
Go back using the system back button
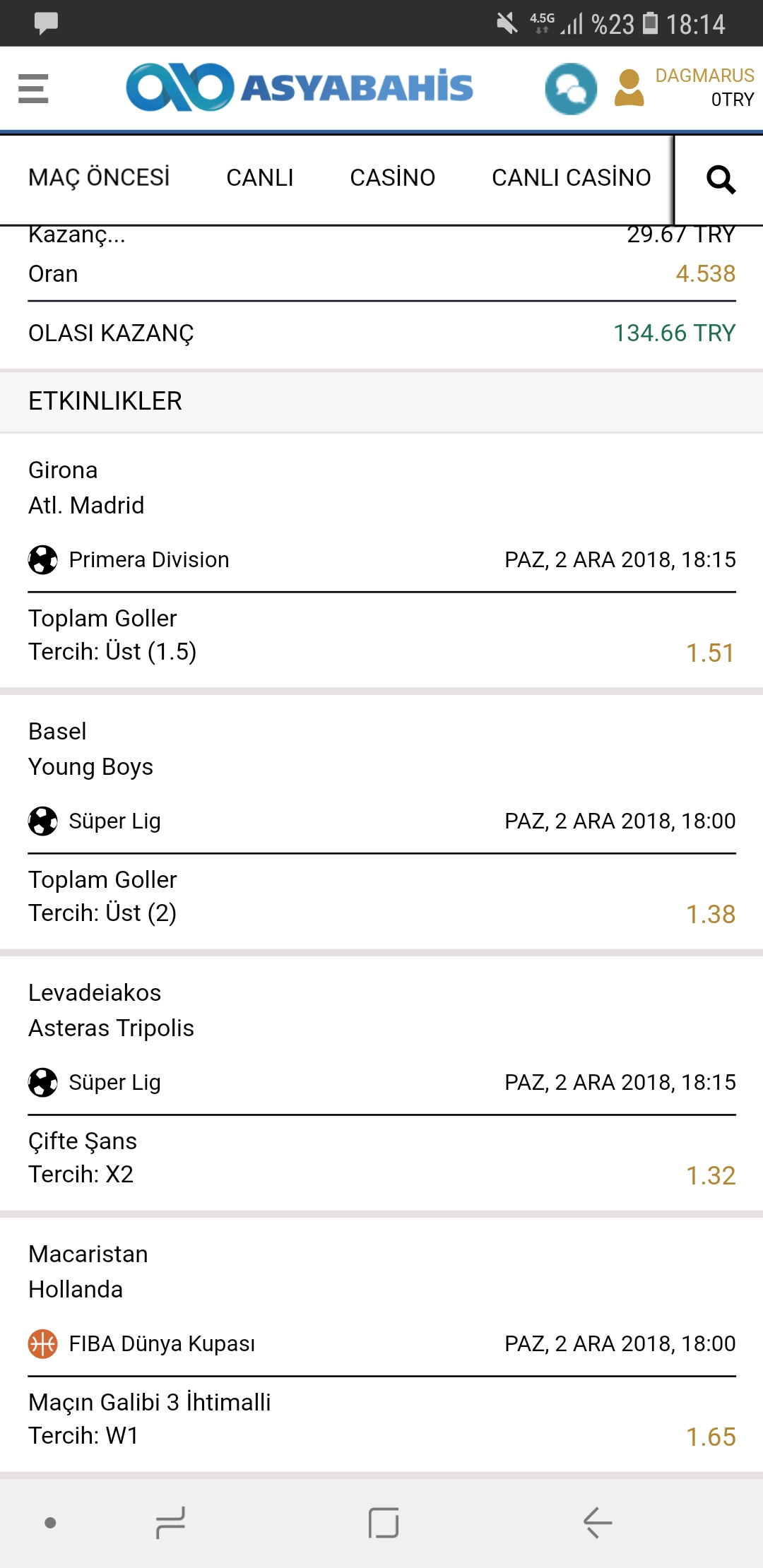tap(598, 1522)
